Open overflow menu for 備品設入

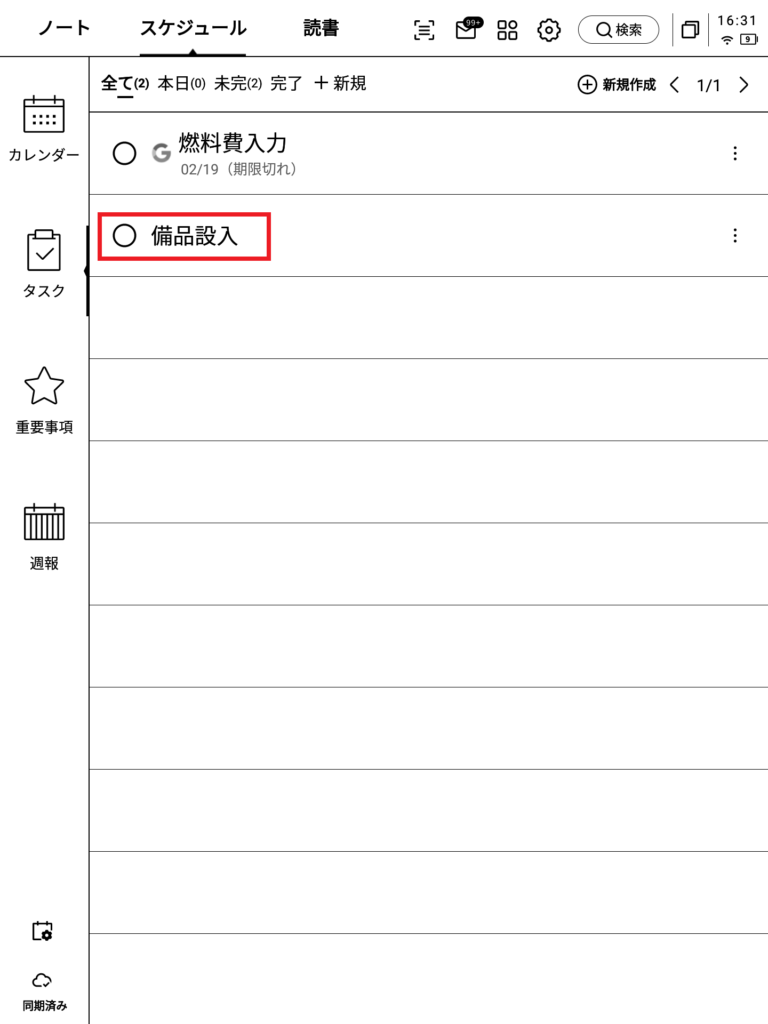tap(735, 236)
